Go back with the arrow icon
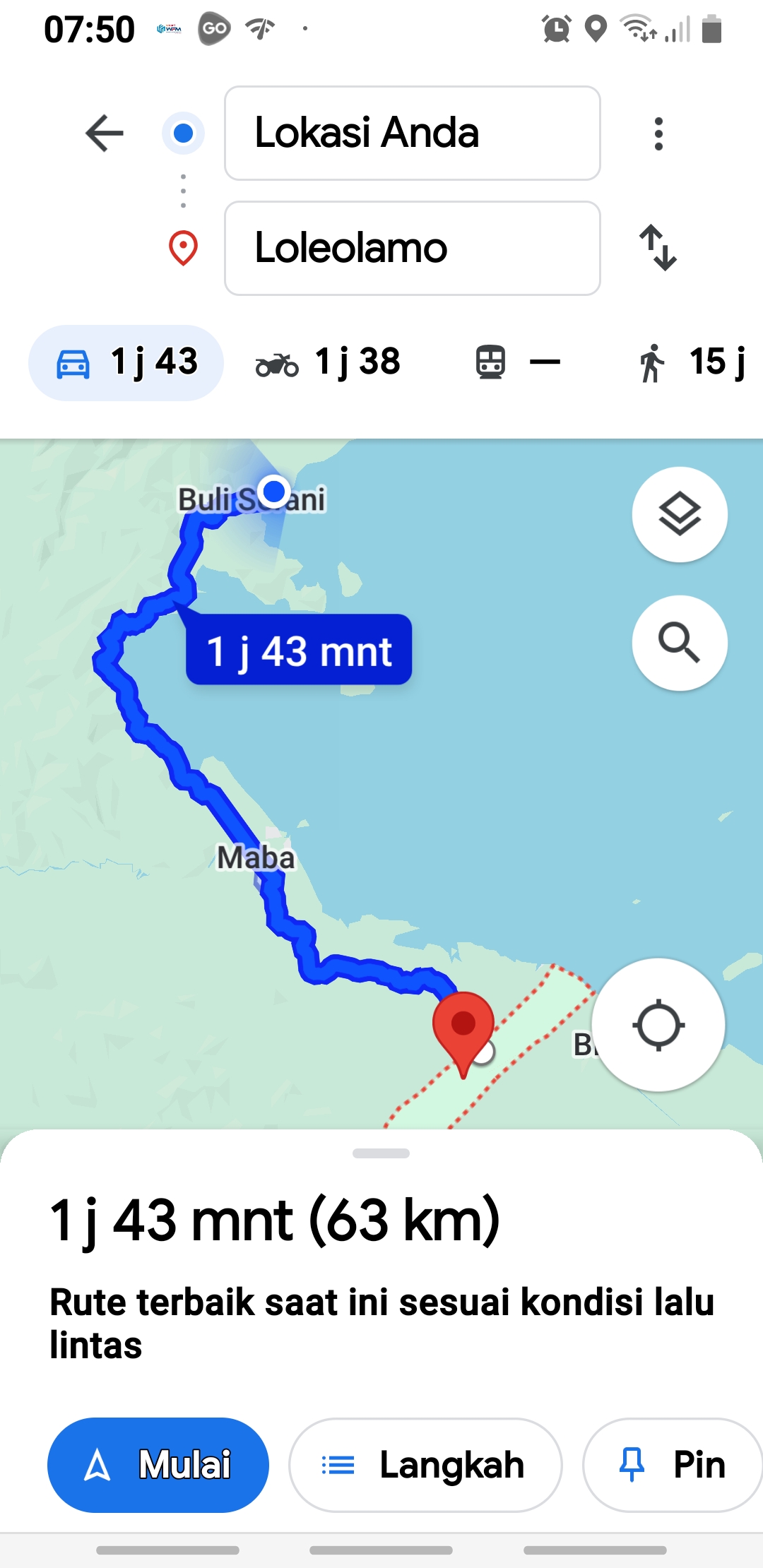This screenshot has height=1568, width=763. pos(105,133)
